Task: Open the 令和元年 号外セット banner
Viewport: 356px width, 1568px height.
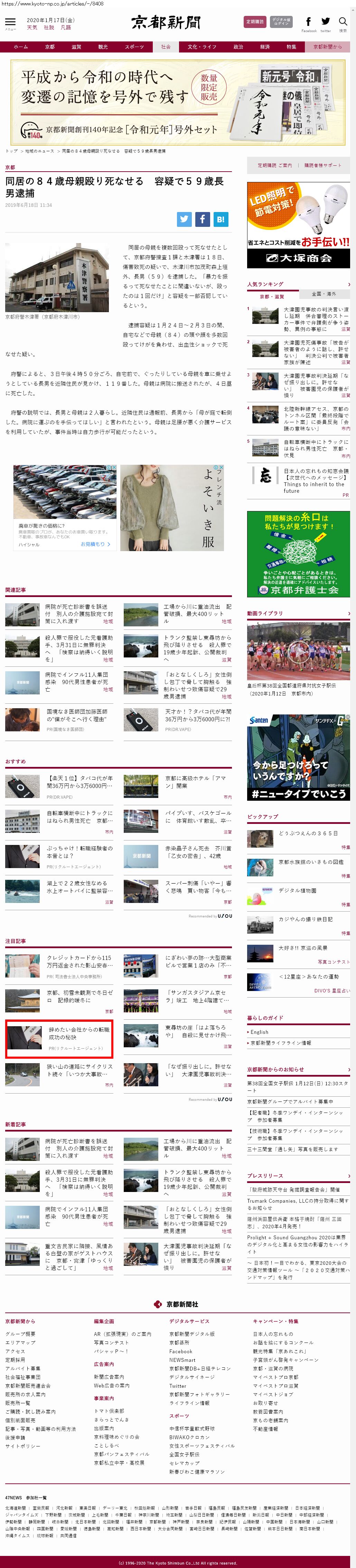Action: coord(178,102)
